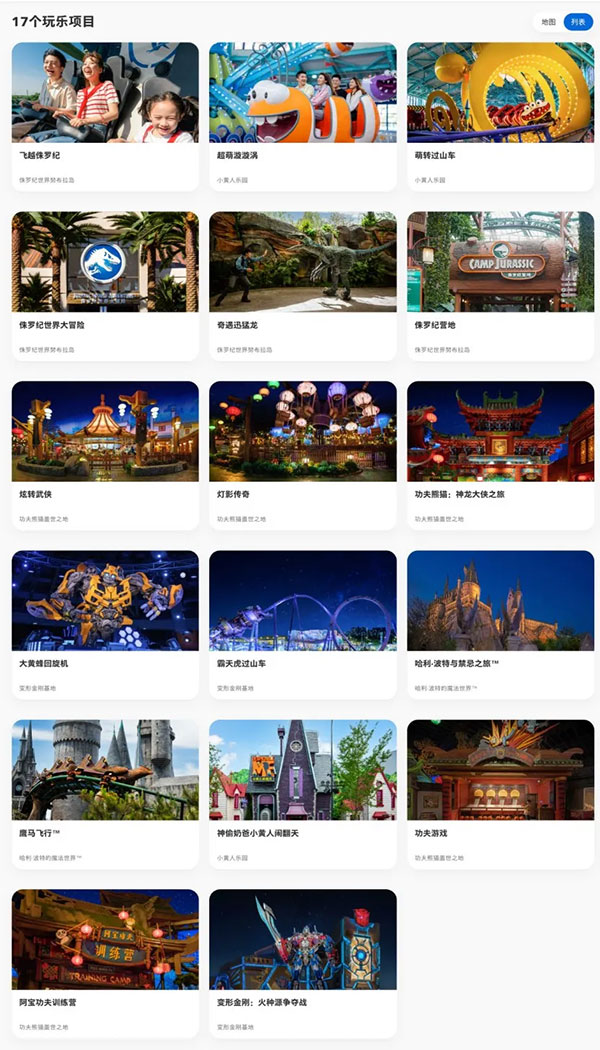Open the 灯影传奇 card
The height and width of the screenshot is (1050, 600).
tap(302, 455)
